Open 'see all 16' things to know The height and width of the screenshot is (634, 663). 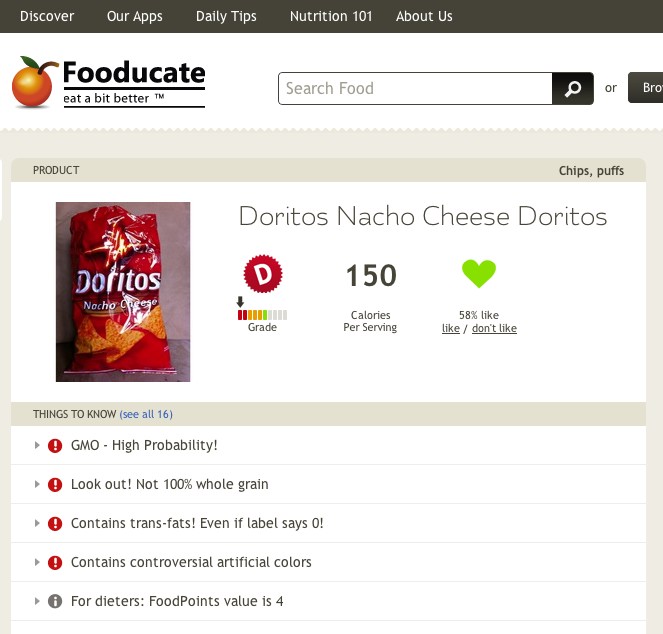tap(146, 414)
